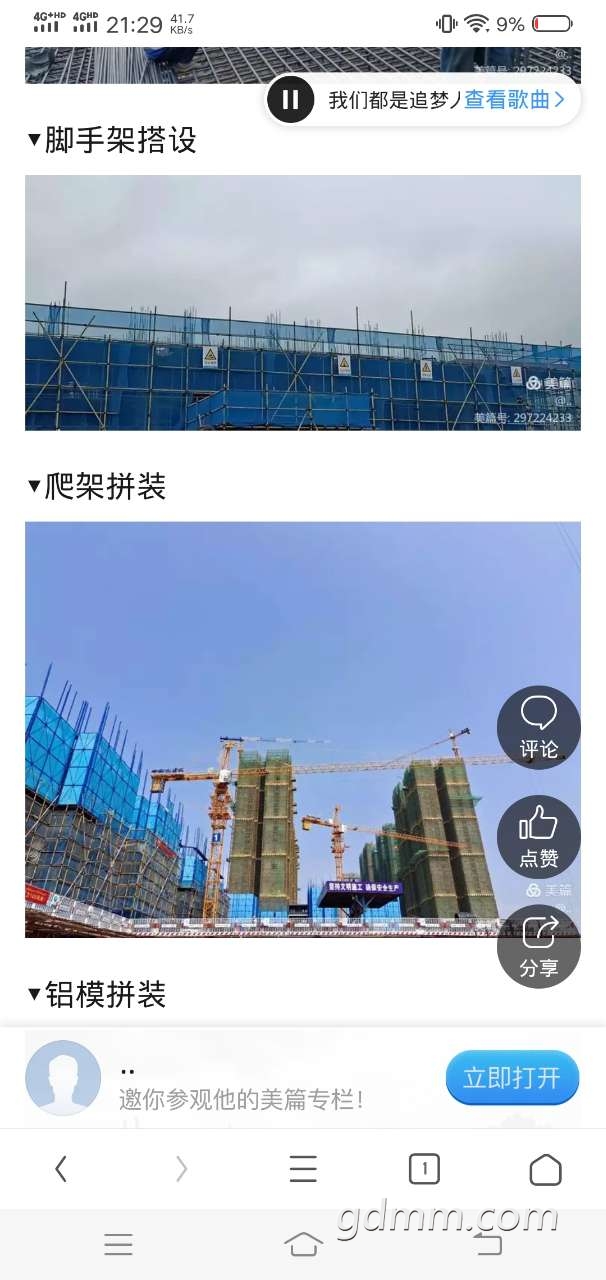Tap 查看歌曲 to view the song
606x1280 pixels.
coord(514,100)
